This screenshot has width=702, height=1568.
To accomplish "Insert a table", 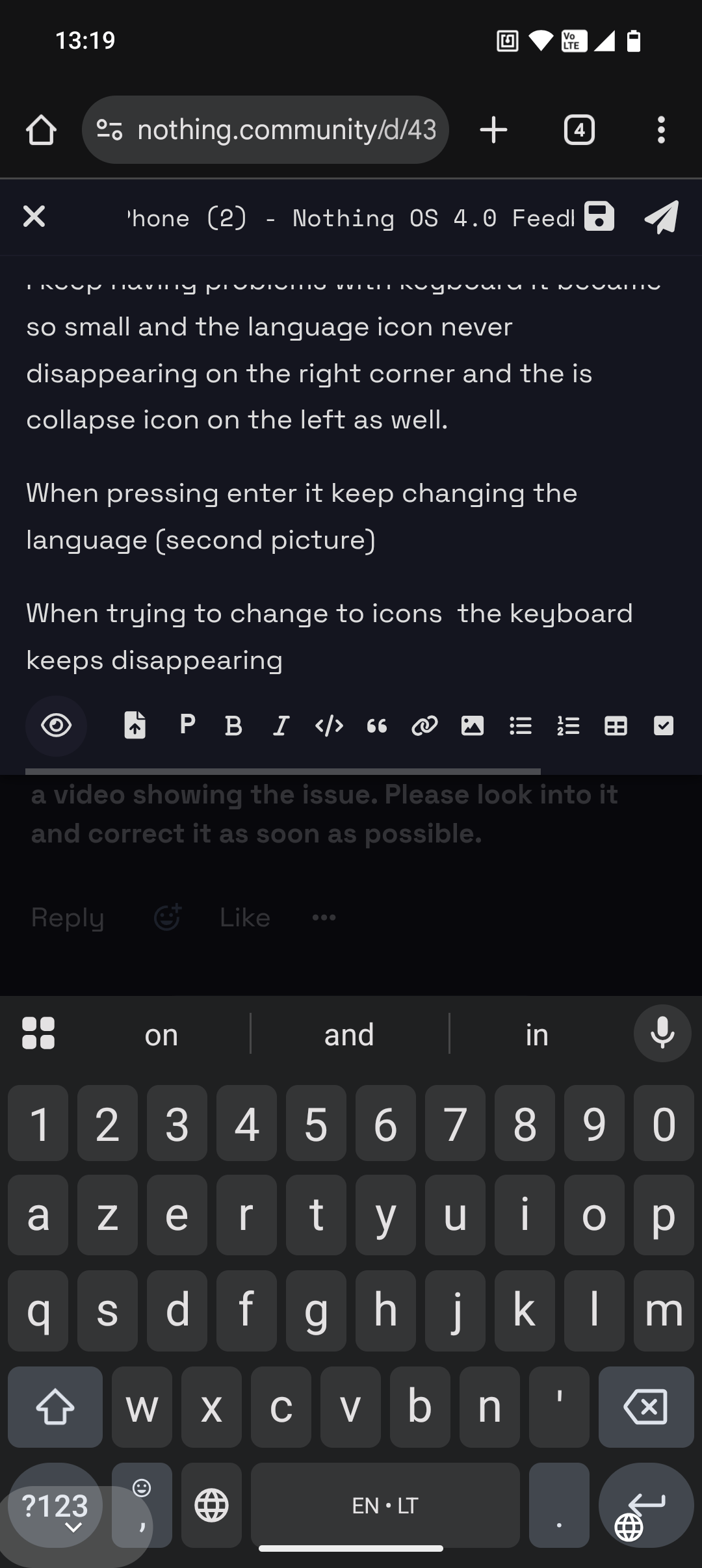I will pos(616,725).
